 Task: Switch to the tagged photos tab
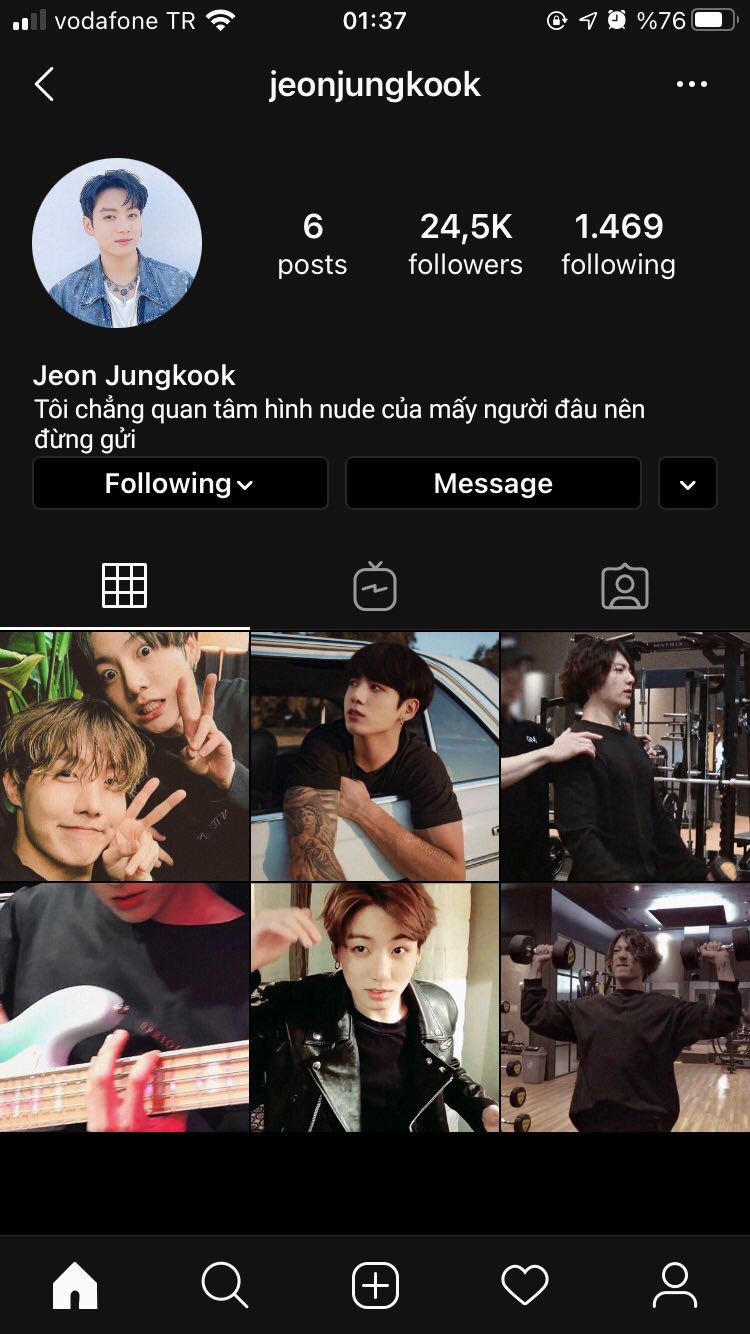[625, 586]
